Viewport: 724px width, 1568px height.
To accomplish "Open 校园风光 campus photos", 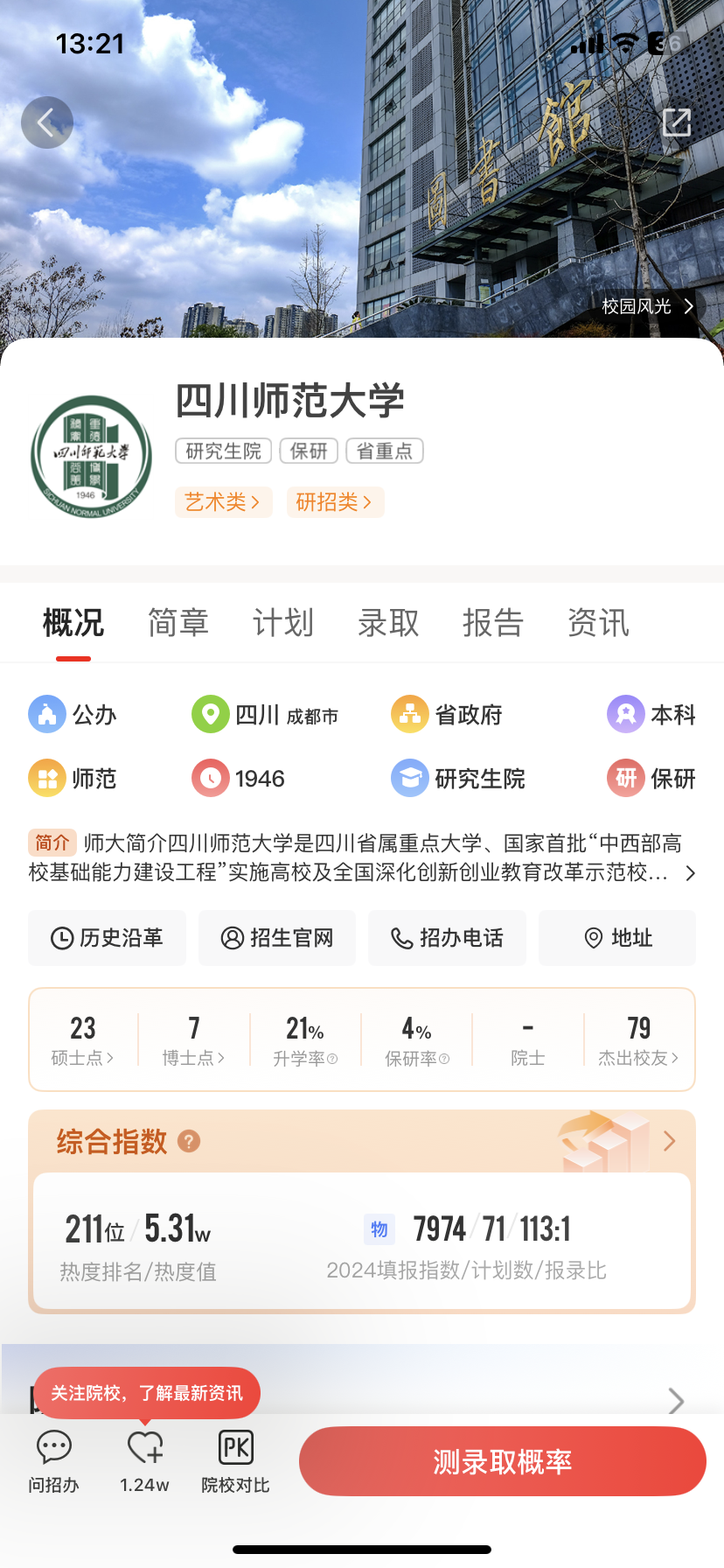I will point(647,306).
